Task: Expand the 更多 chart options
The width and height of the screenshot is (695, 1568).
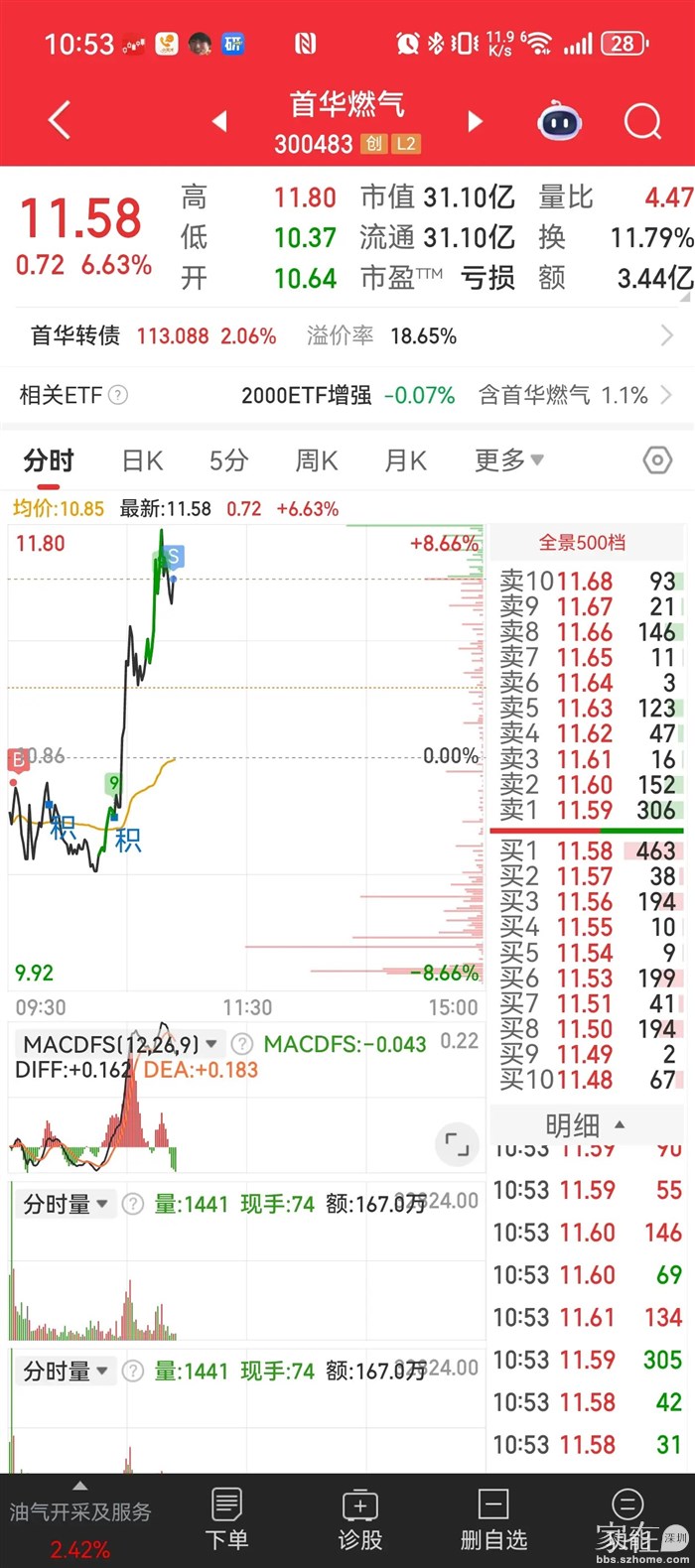Action: (508, 460)
